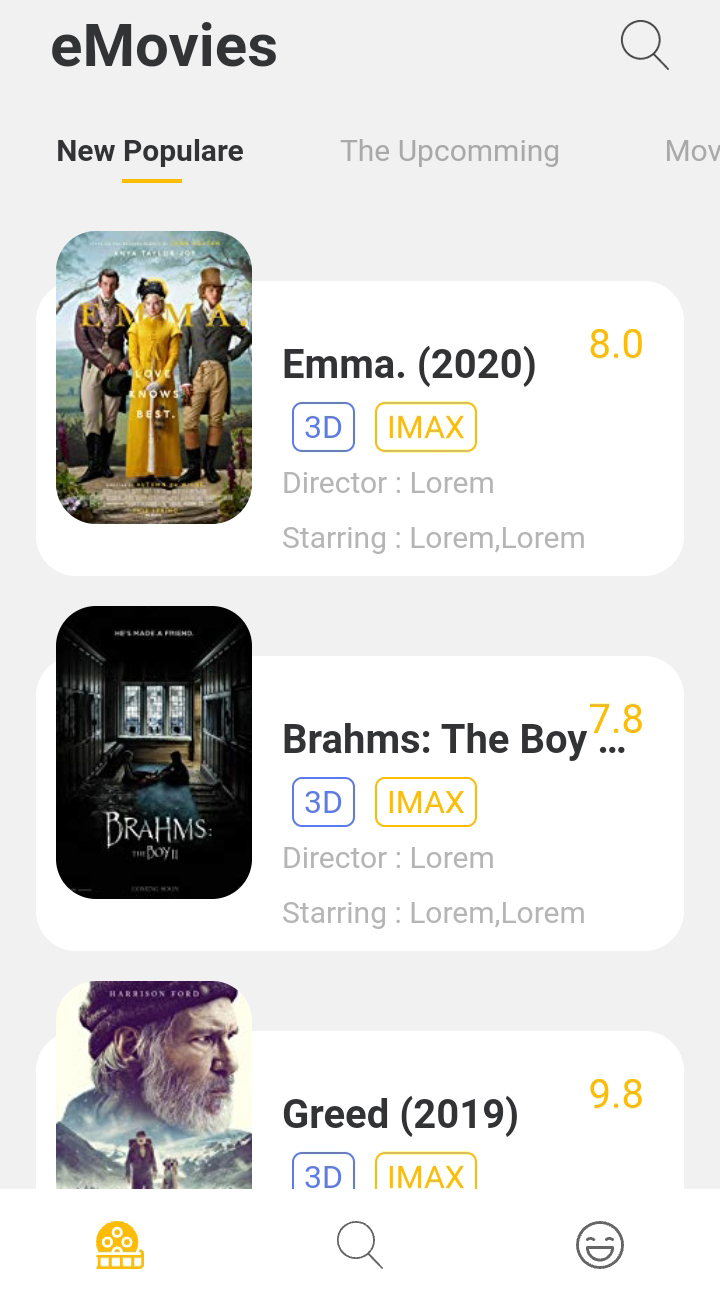
Task: Select the Greed (2019) movie title
Action: tap(400, 1113)
